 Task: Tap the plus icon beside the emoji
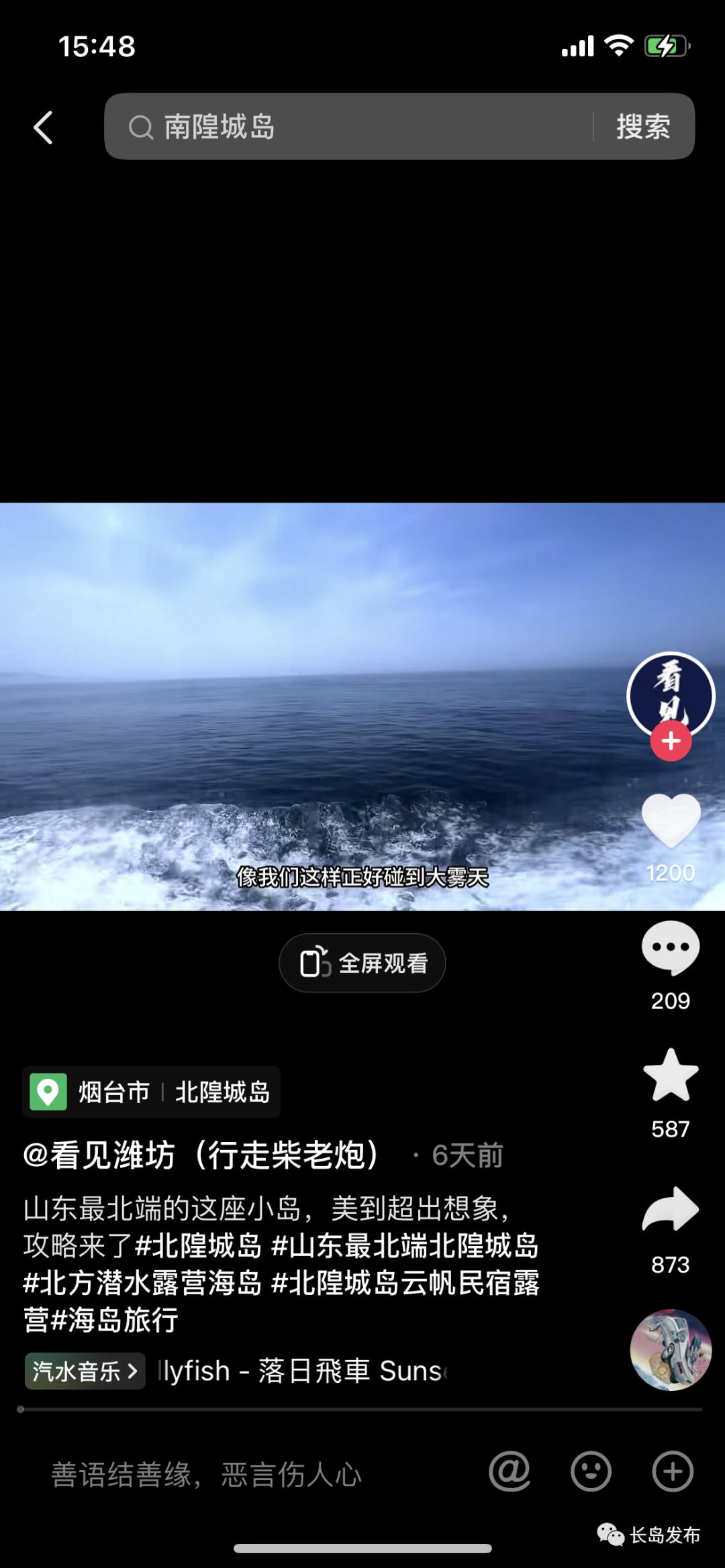(673, 1472)
